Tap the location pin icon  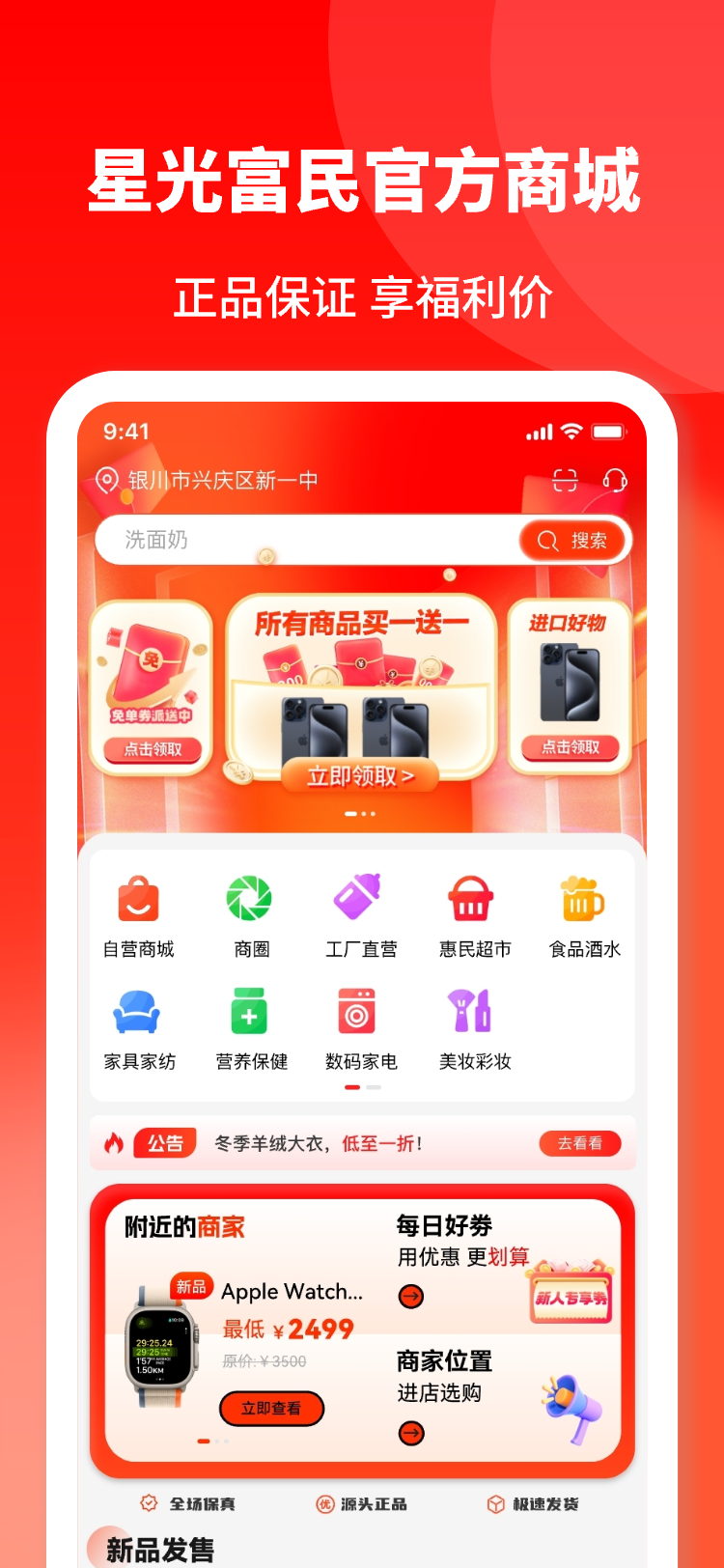(107, 479)
